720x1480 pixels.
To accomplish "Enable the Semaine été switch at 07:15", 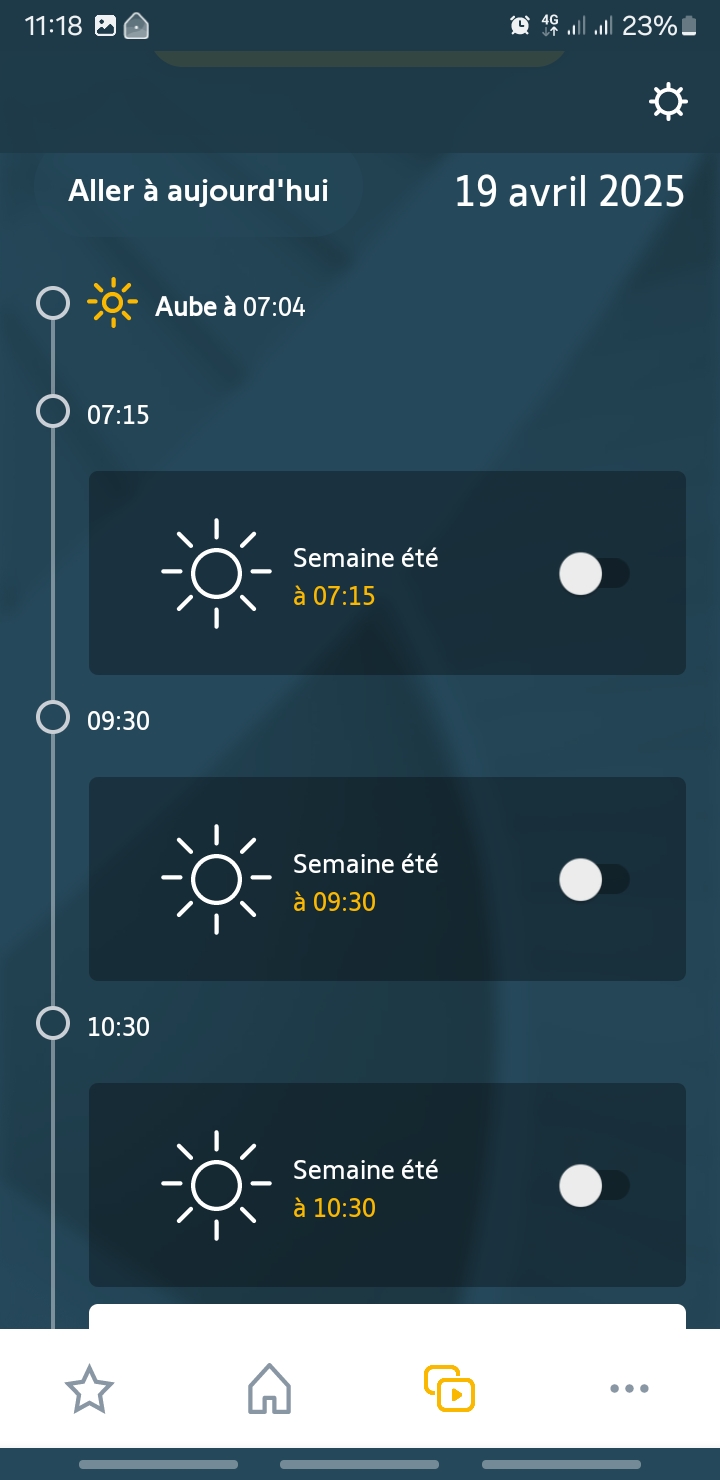I will (x=594, y=574).
